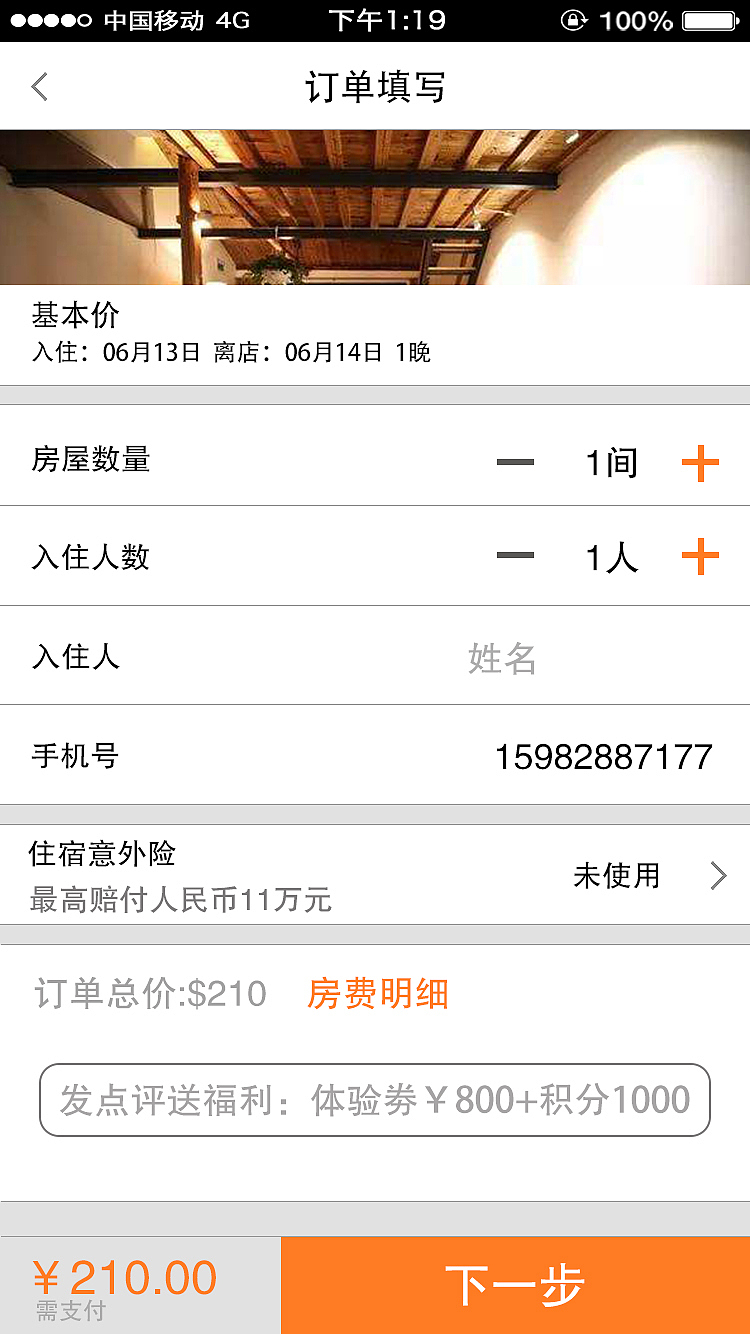Increase 入住人数 with the plus icon
The height and width of the screenshot is (1334, 750).
click(700, 557)
